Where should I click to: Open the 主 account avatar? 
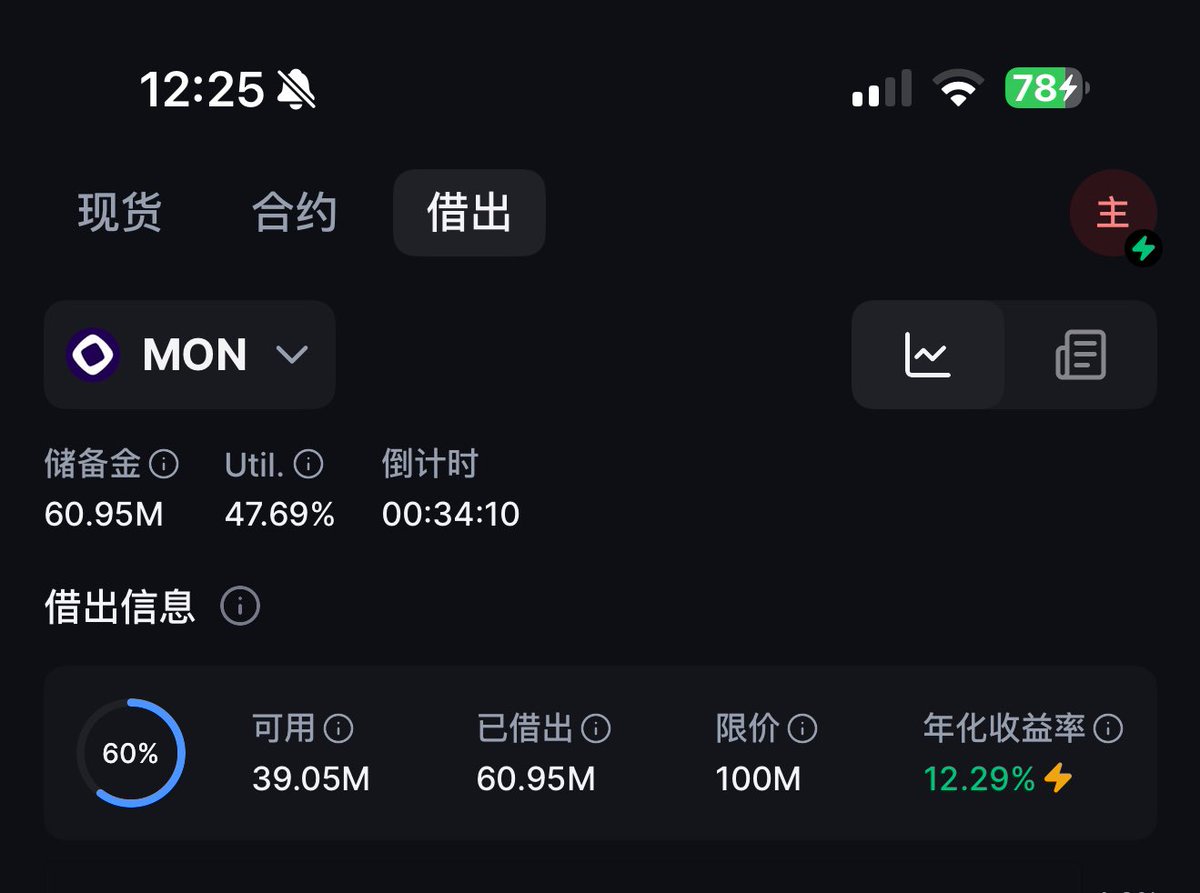[1113, 214]
